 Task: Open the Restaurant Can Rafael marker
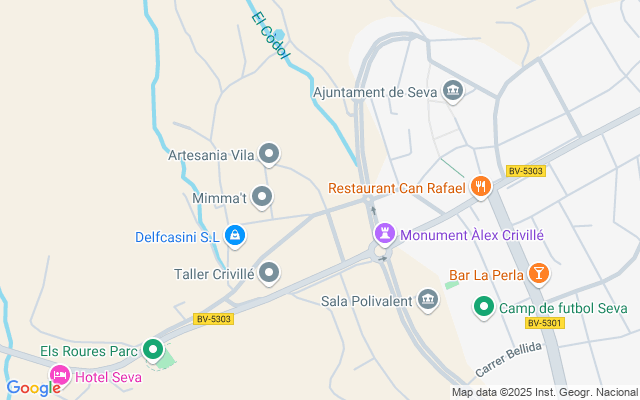[x=481, y=186]
